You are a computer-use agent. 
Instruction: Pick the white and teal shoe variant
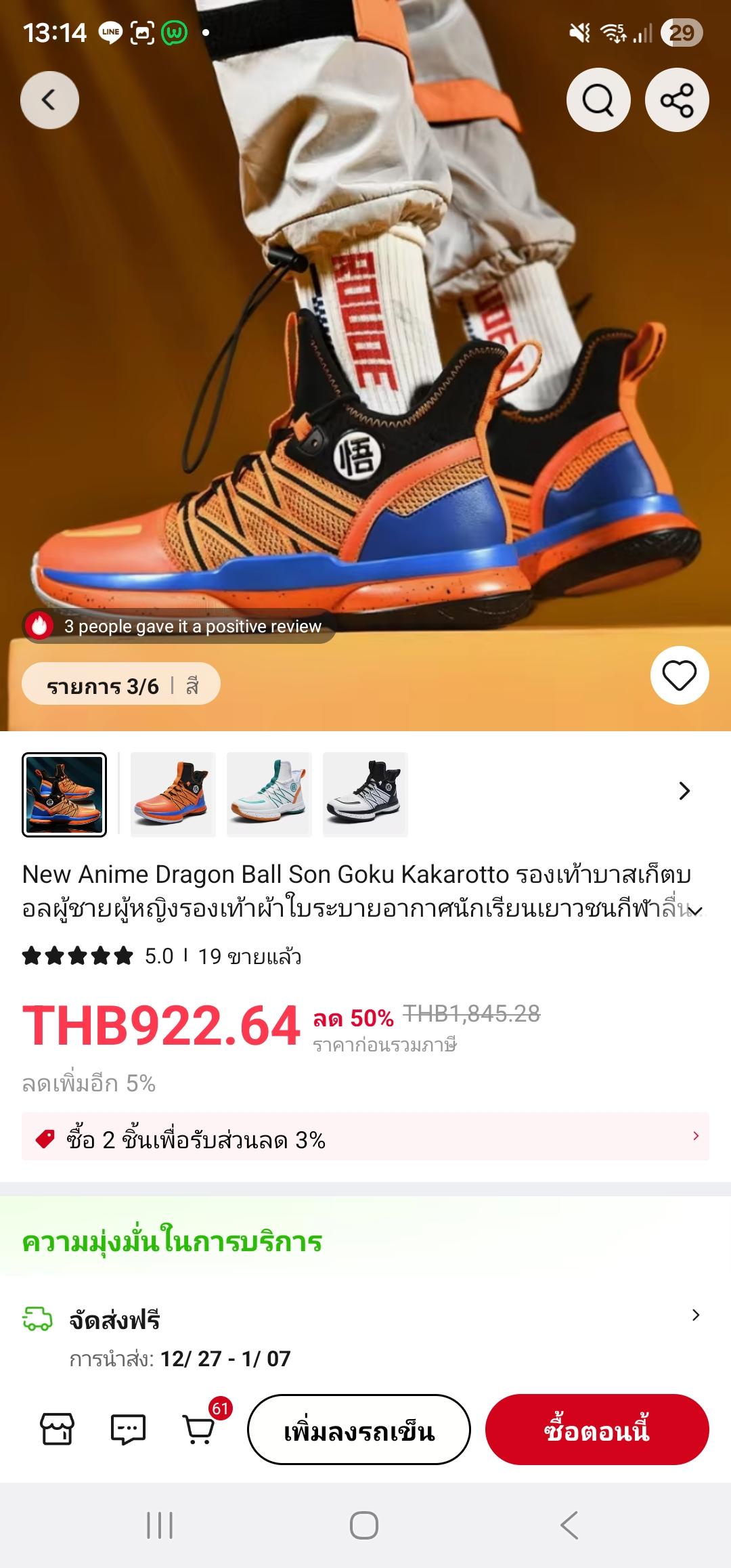pyautogui.click(x=269, y=795)
